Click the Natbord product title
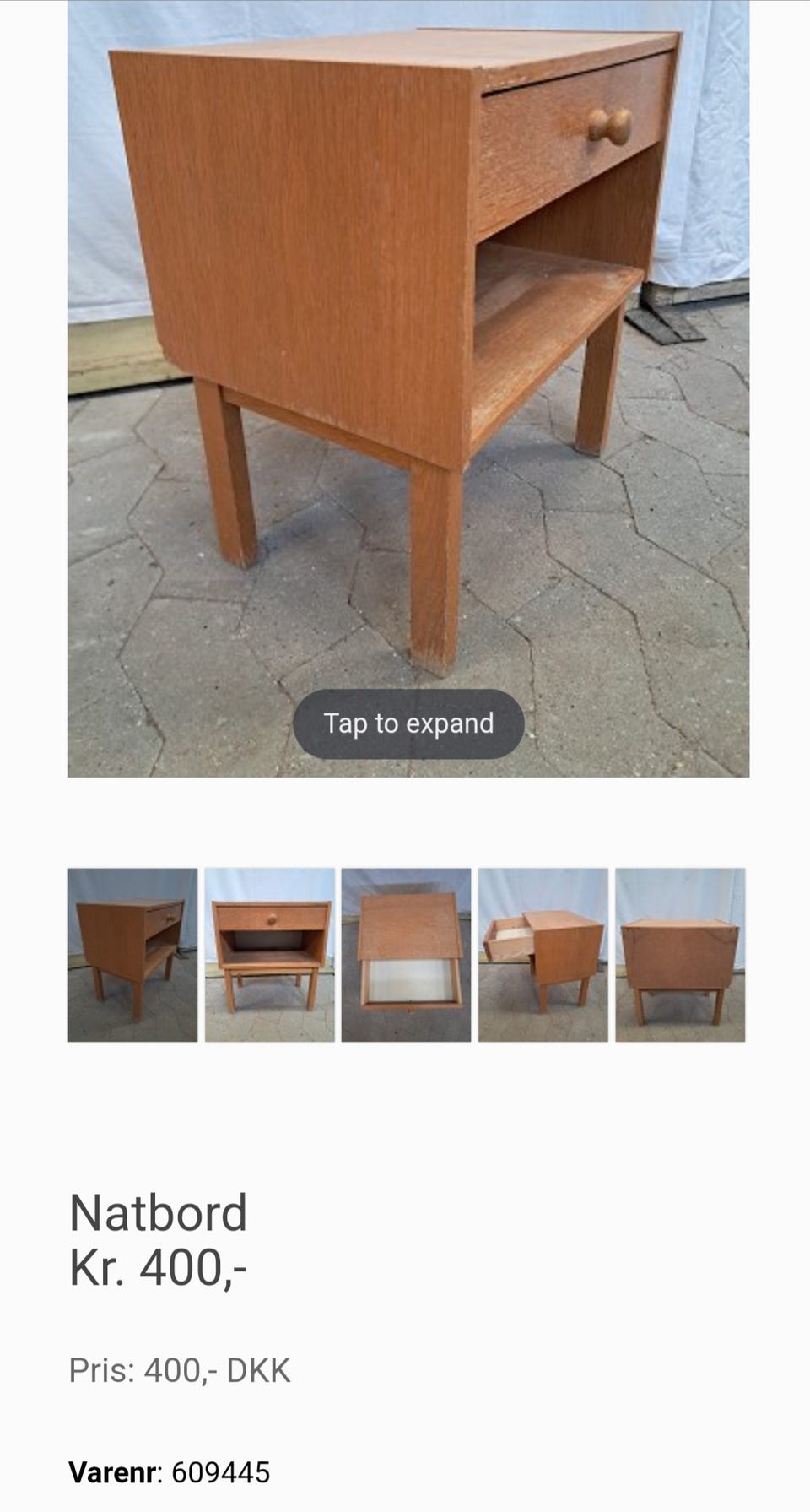This screenshot has width=810, height=1512. click(157, 1214)
